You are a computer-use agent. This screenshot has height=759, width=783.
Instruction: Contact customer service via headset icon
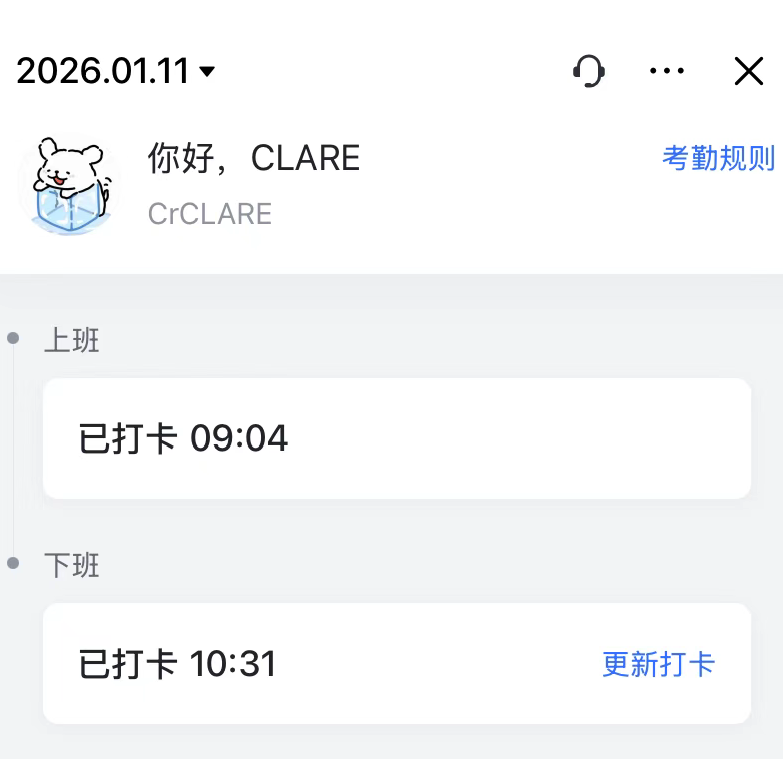point(589,71)
